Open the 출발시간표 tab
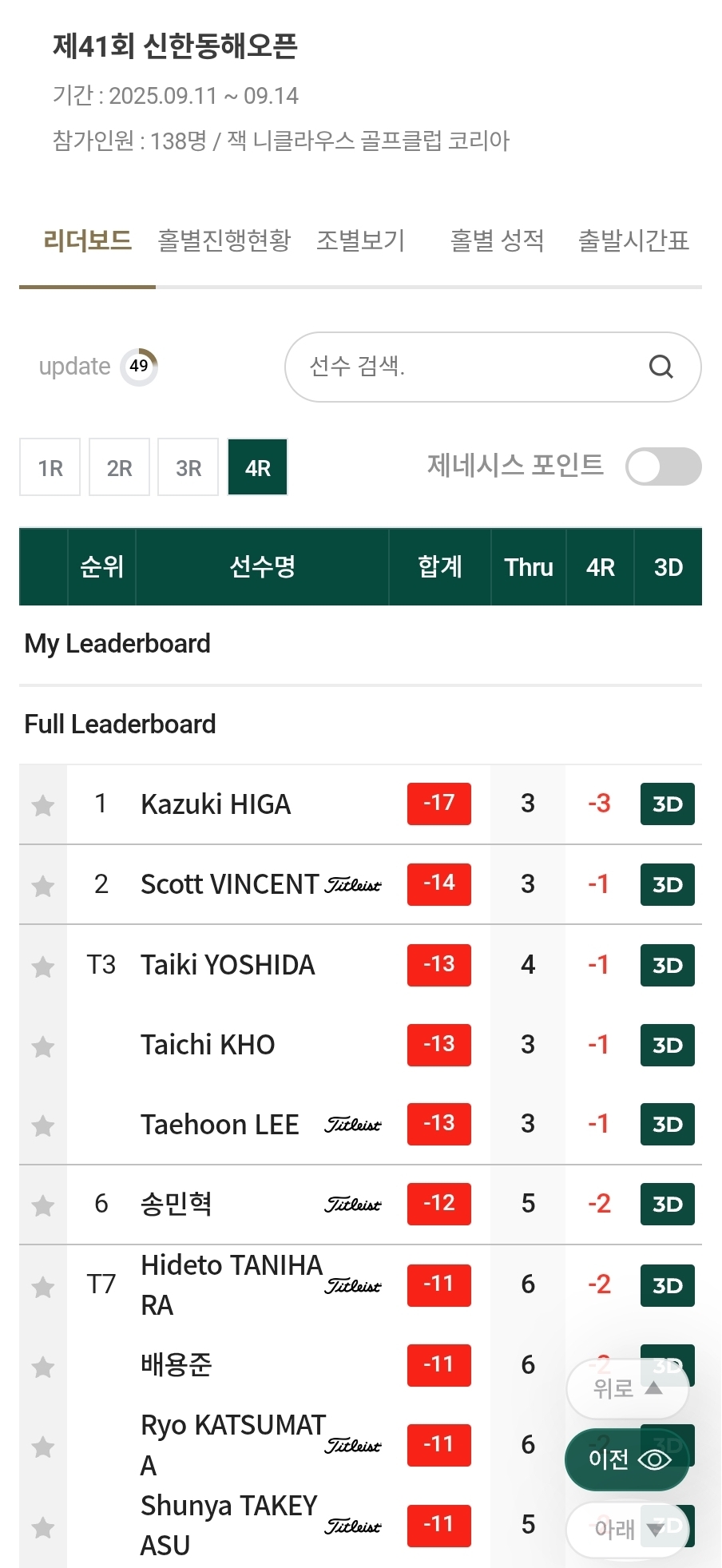The height and width of the screenshot is (1568, 722). tap(633, 240)
